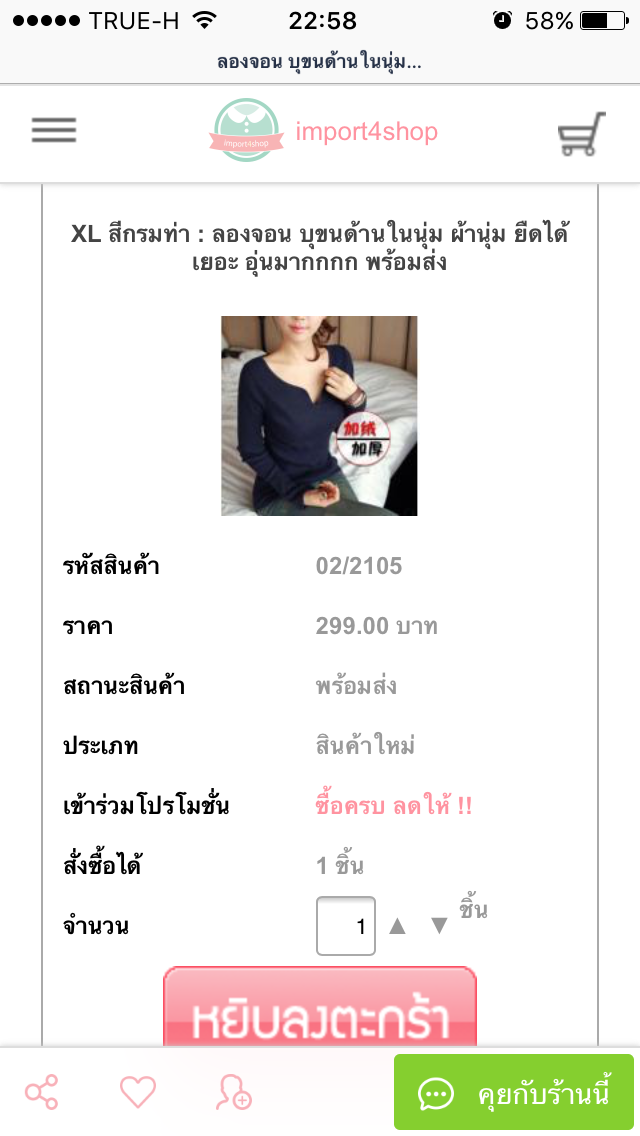Decrease quantity with the down arrow
Viewport: 640px width, 1136px height.
point(439,926)
